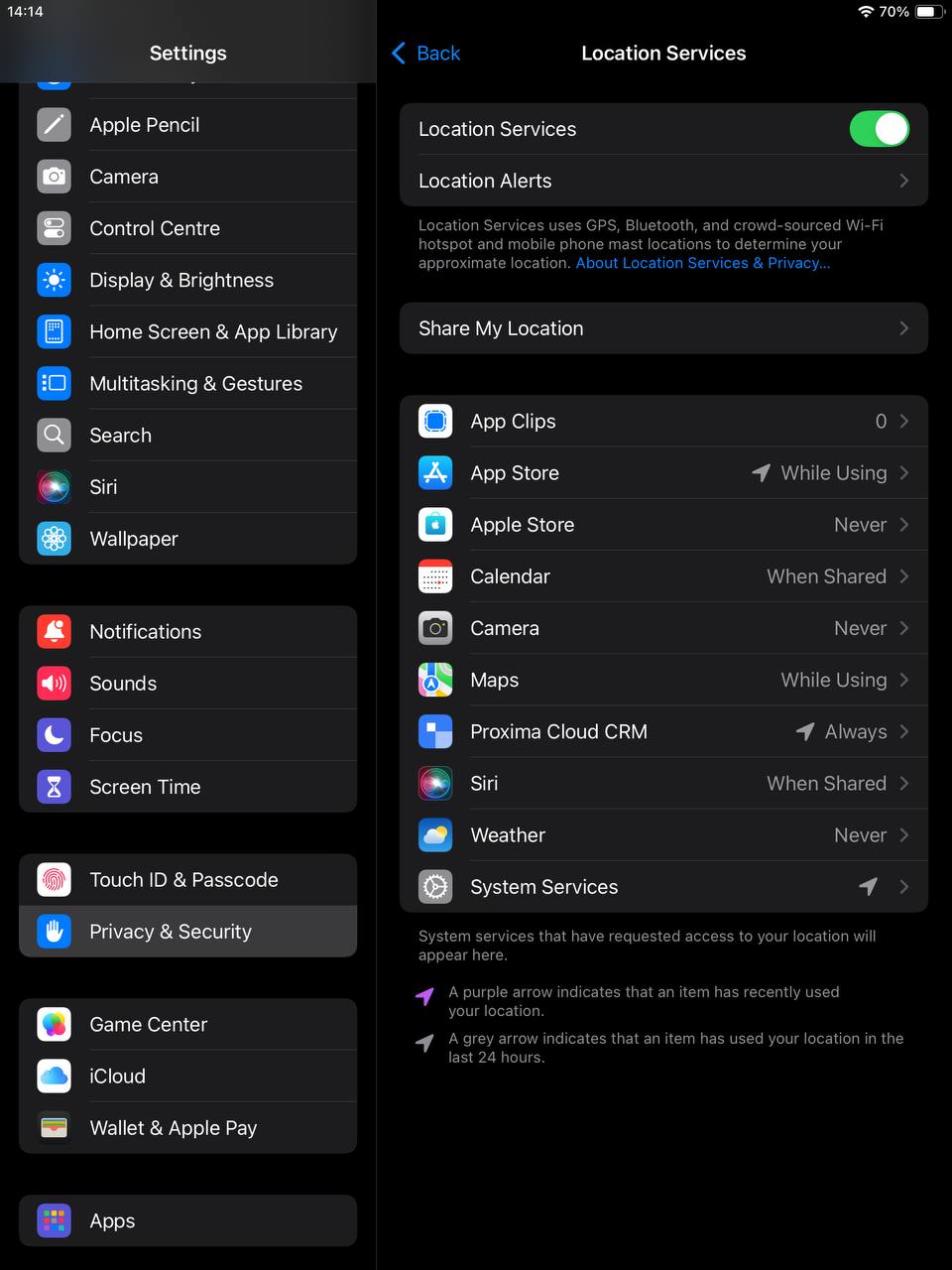This screenshot has height=1270, width=952.
Task: Open Weather location permission
Action: tap(662, 835)
